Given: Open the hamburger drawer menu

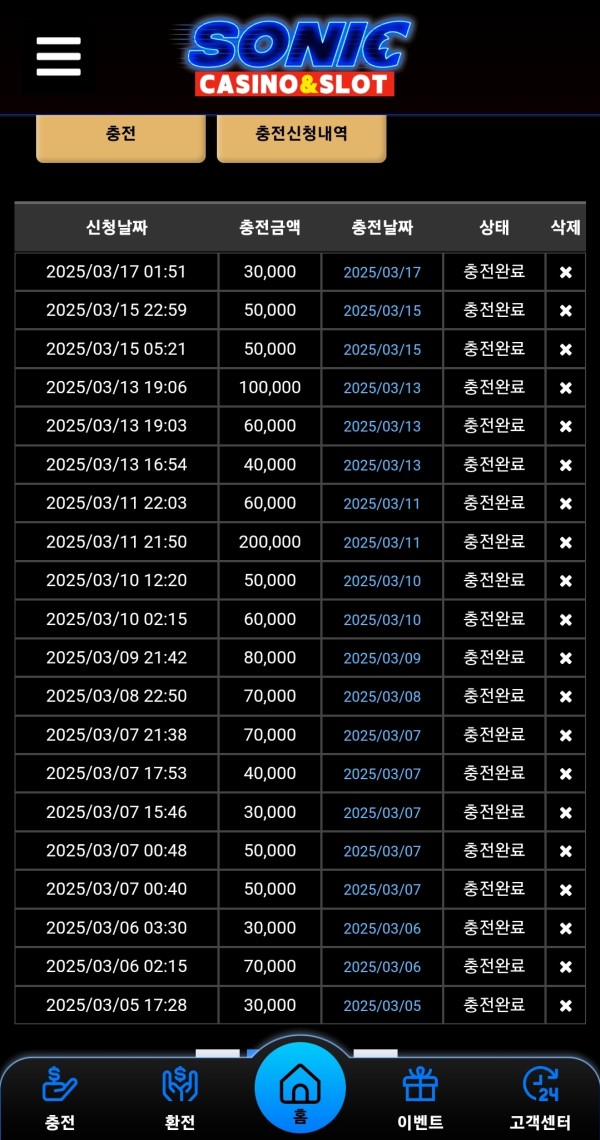Looking at the screenshot, I should click(x=59, y=57).
